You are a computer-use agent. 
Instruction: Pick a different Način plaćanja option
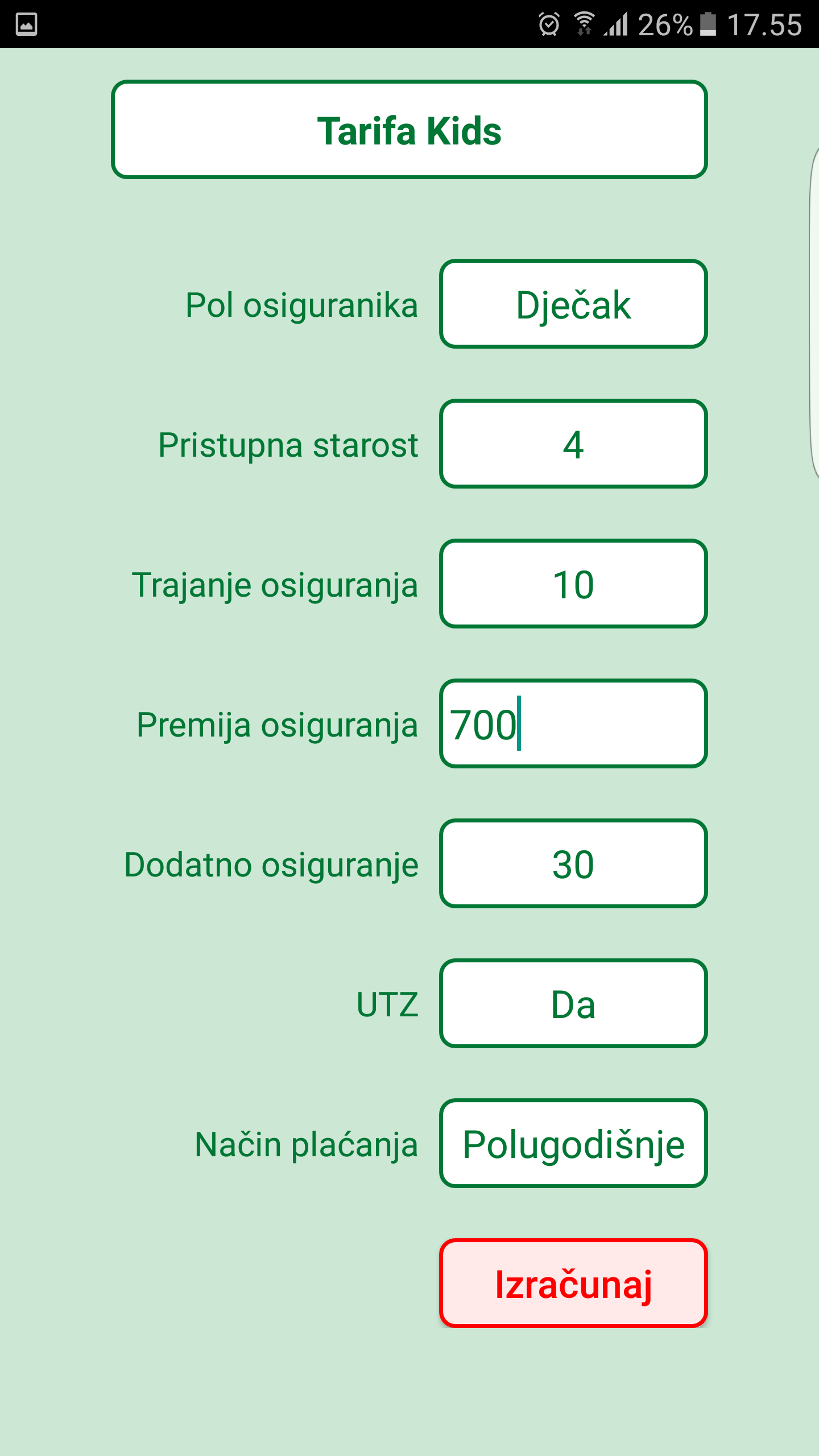(573, 1144)
